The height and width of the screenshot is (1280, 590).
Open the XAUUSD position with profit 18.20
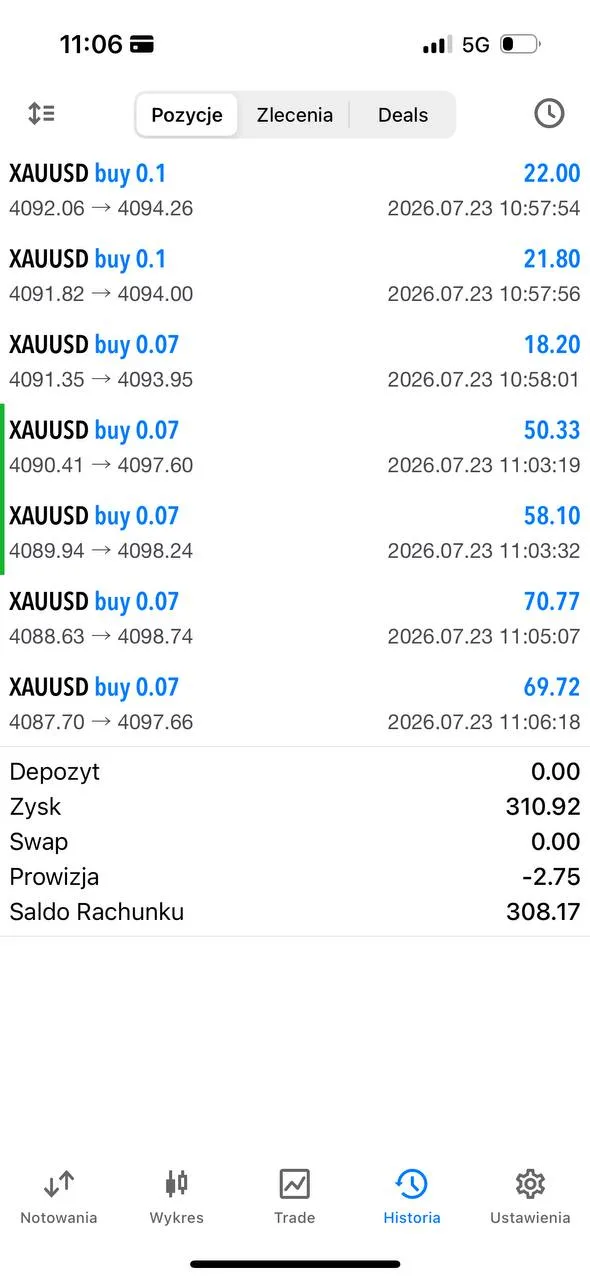coord(295,361)
